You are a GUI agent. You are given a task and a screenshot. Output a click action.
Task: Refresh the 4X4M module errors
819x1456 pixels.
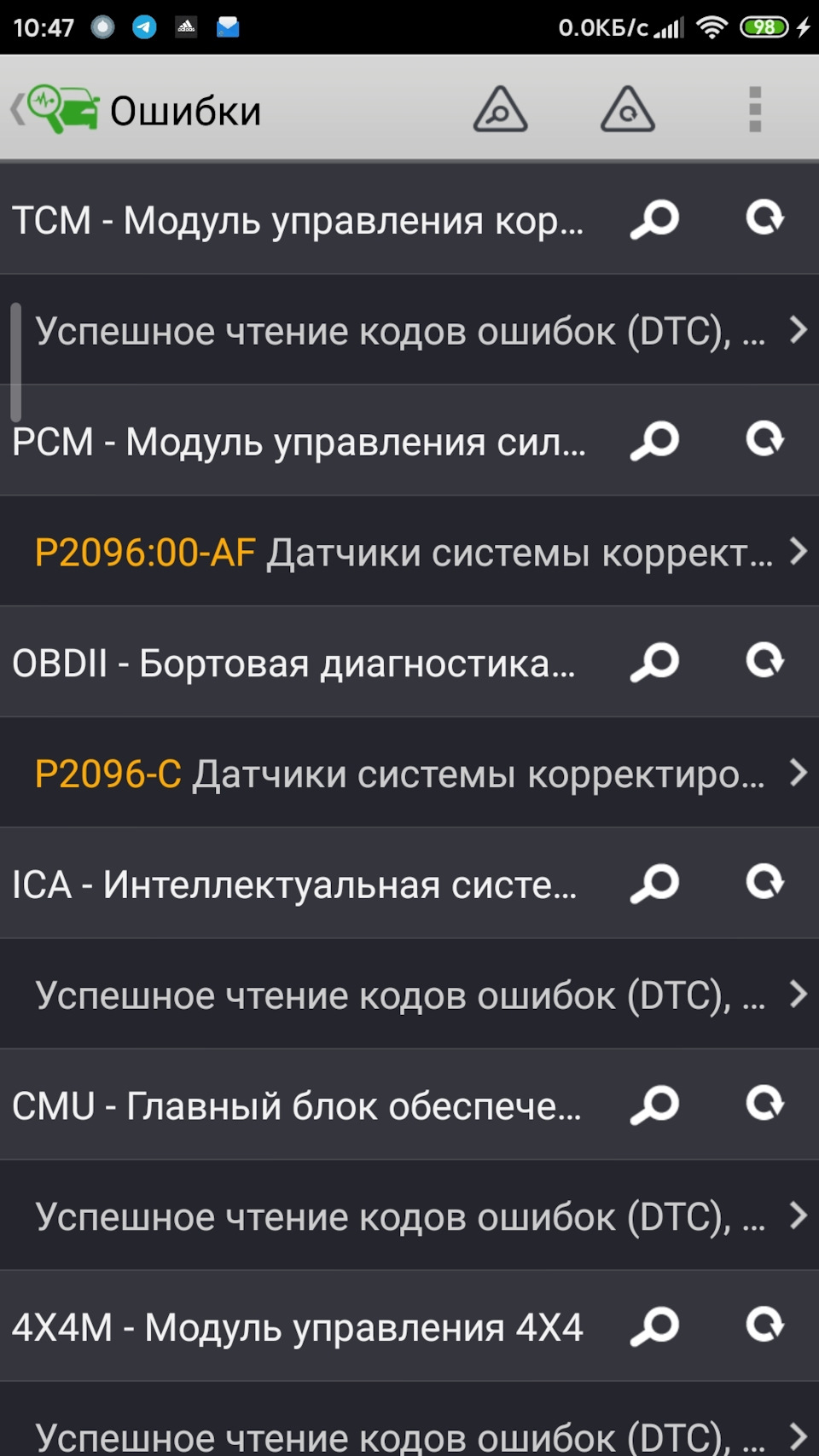(764, 1325)
